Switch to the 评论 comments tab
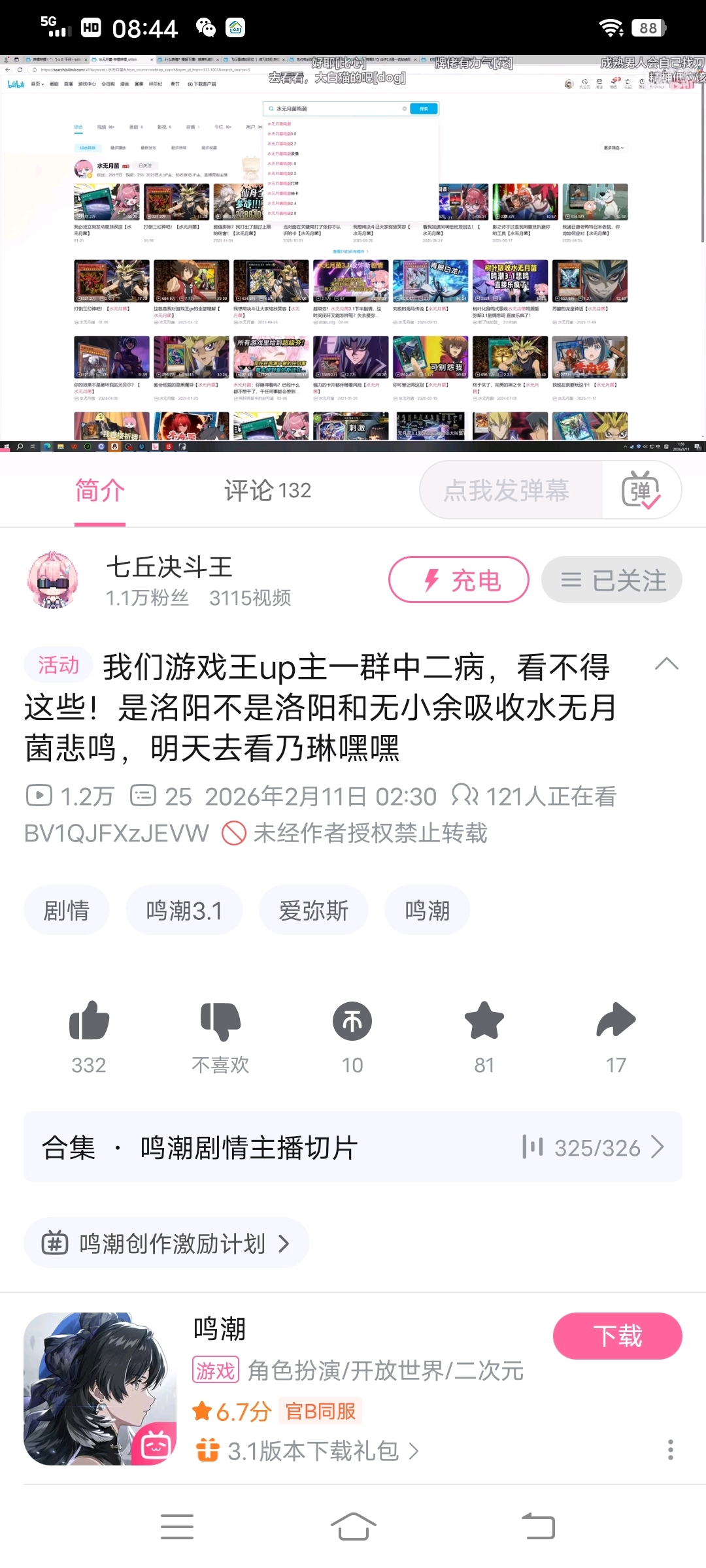Image resolution: width=706 pixels, height=1568 pixels. [x=267, y=490]
